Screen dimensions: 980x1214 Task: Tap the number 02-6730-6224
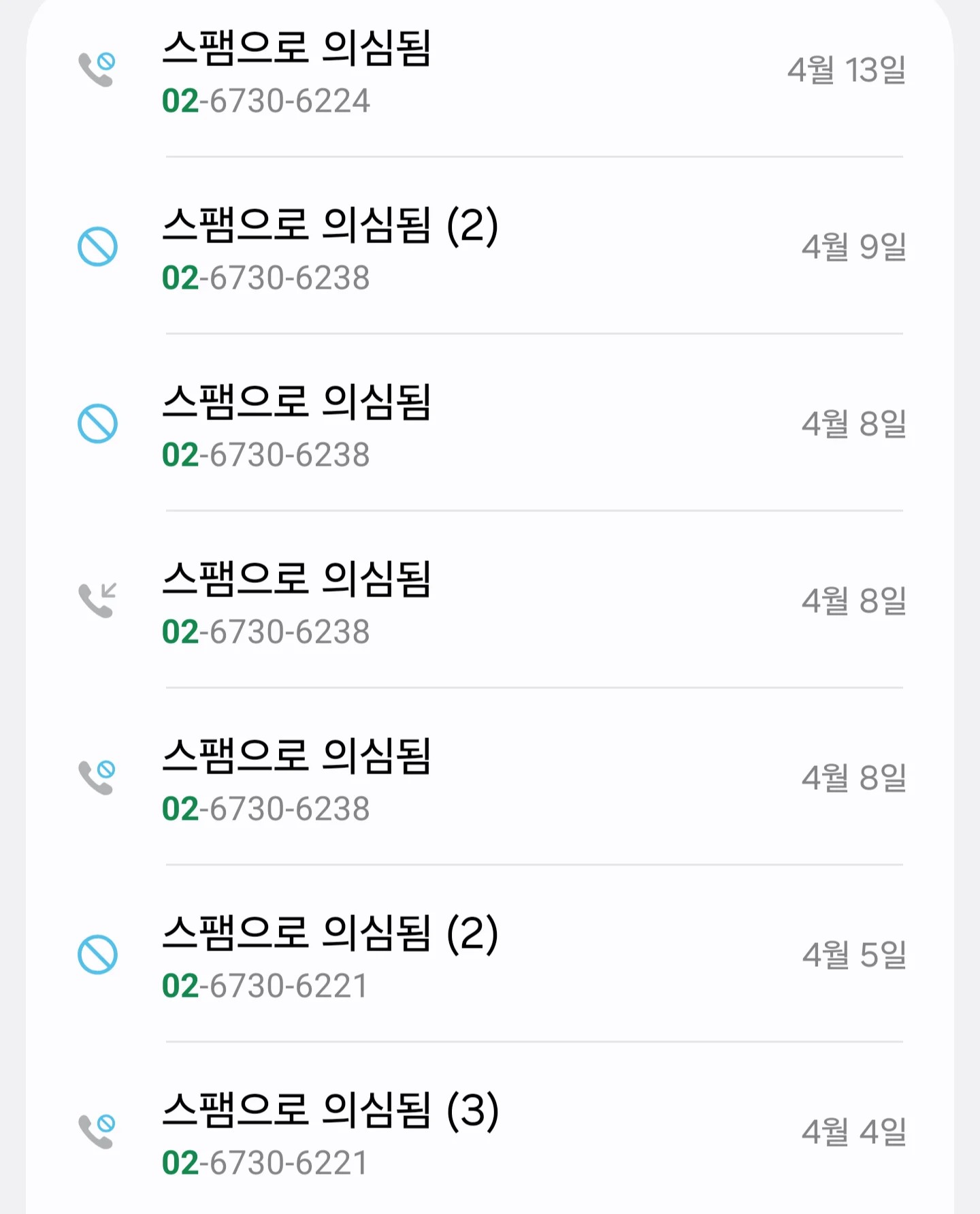[265, 102]
